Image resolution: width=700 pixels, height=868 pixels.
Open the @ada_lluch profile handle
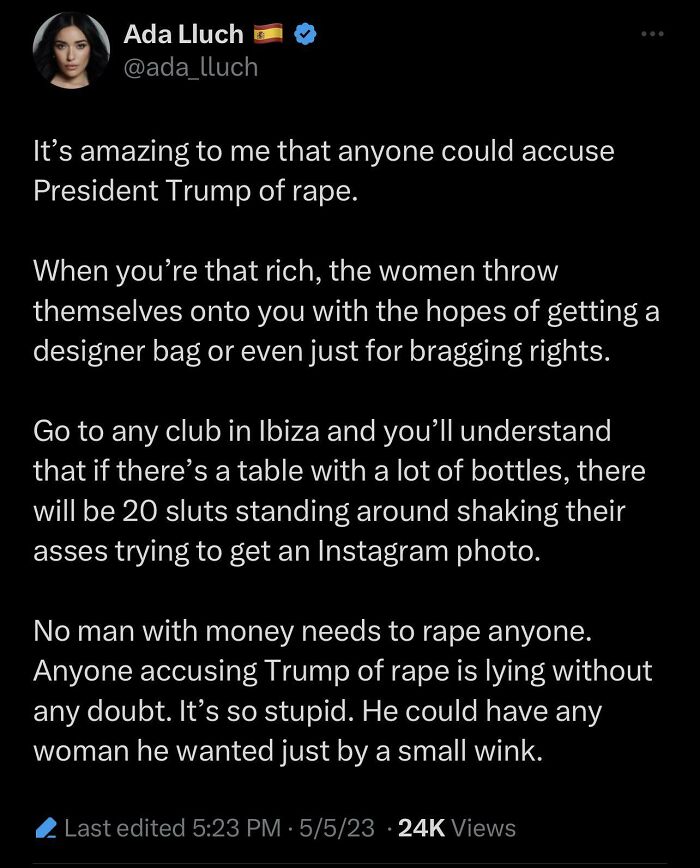click(190, 67)
